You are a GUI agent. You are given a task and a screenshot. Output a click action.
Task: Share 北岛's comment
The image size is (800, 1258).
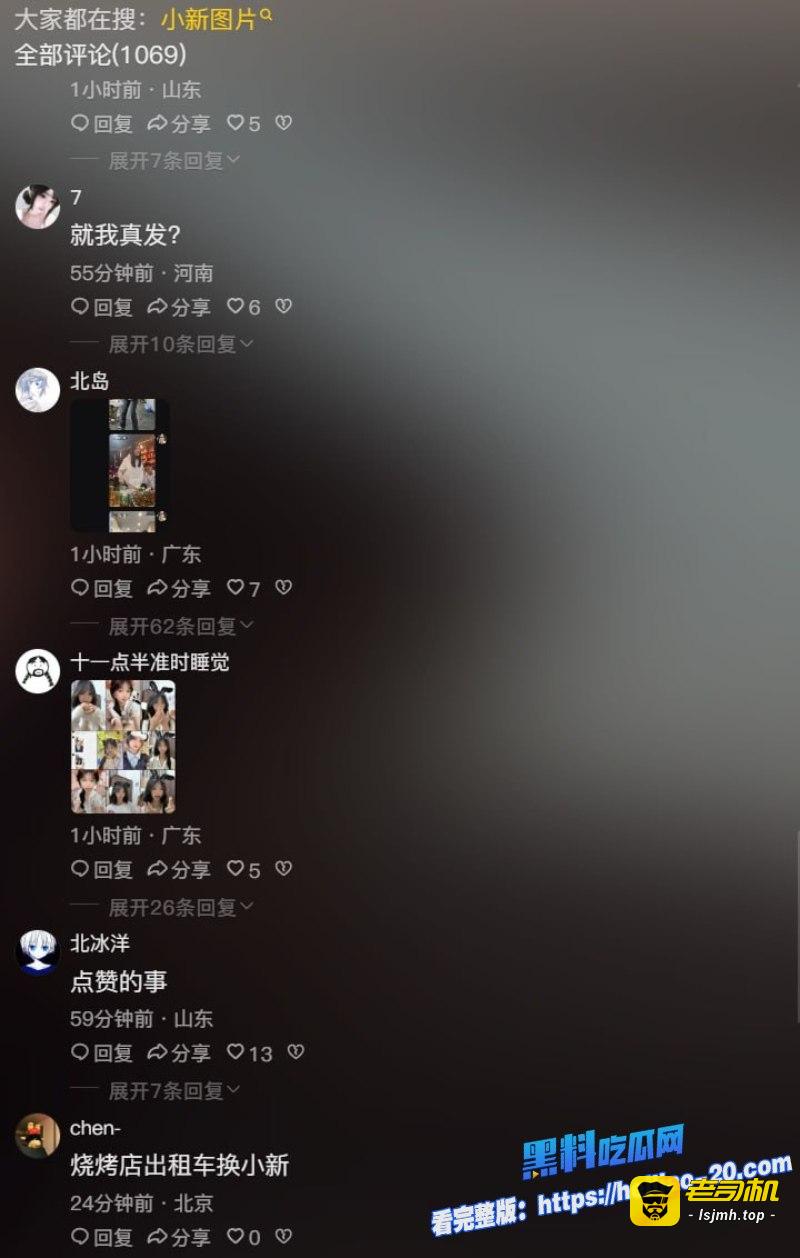coord(179,588)
